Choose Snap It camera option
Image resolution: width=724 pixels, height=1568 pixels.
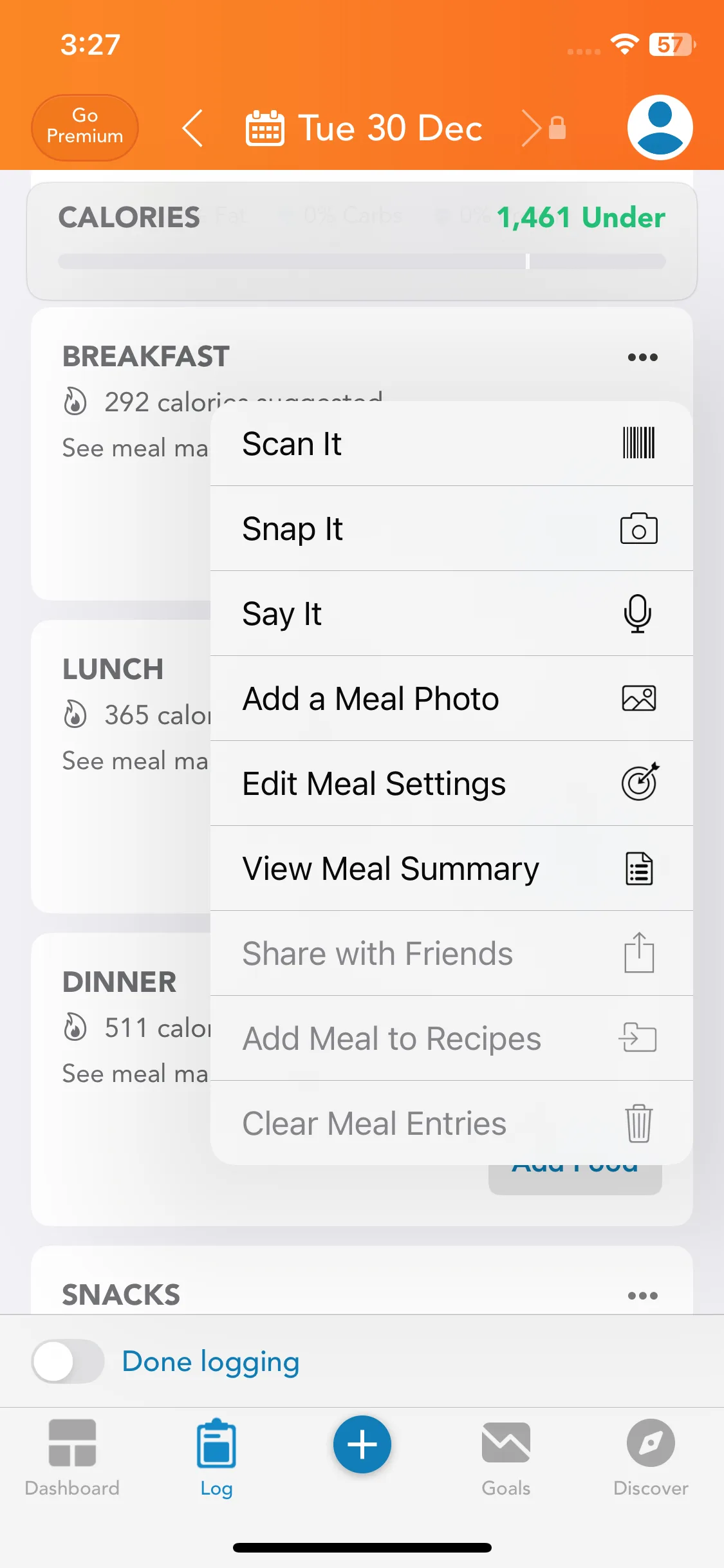coord(450,529)
